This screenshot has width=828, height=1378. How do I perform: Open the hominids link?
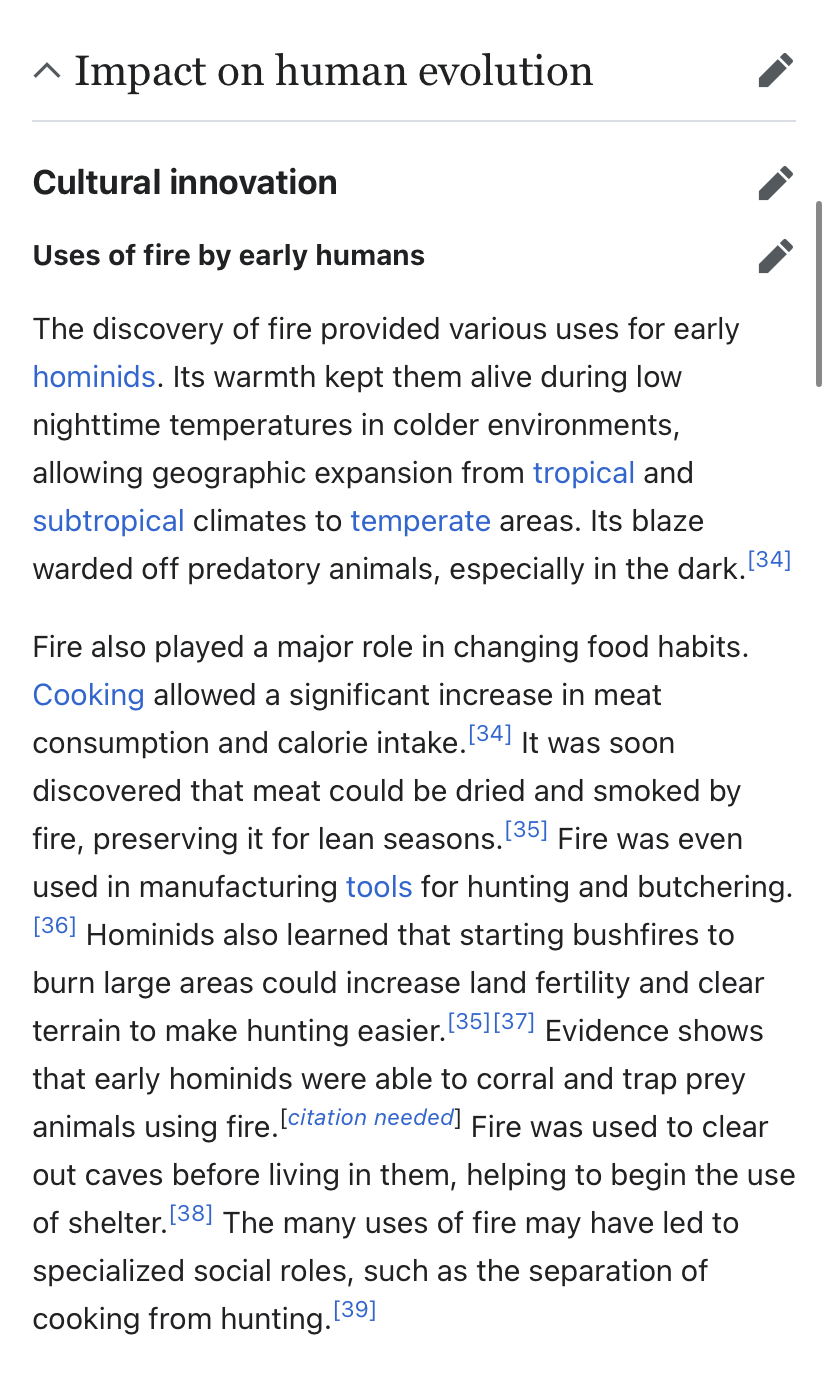click(x=94, y=377)
